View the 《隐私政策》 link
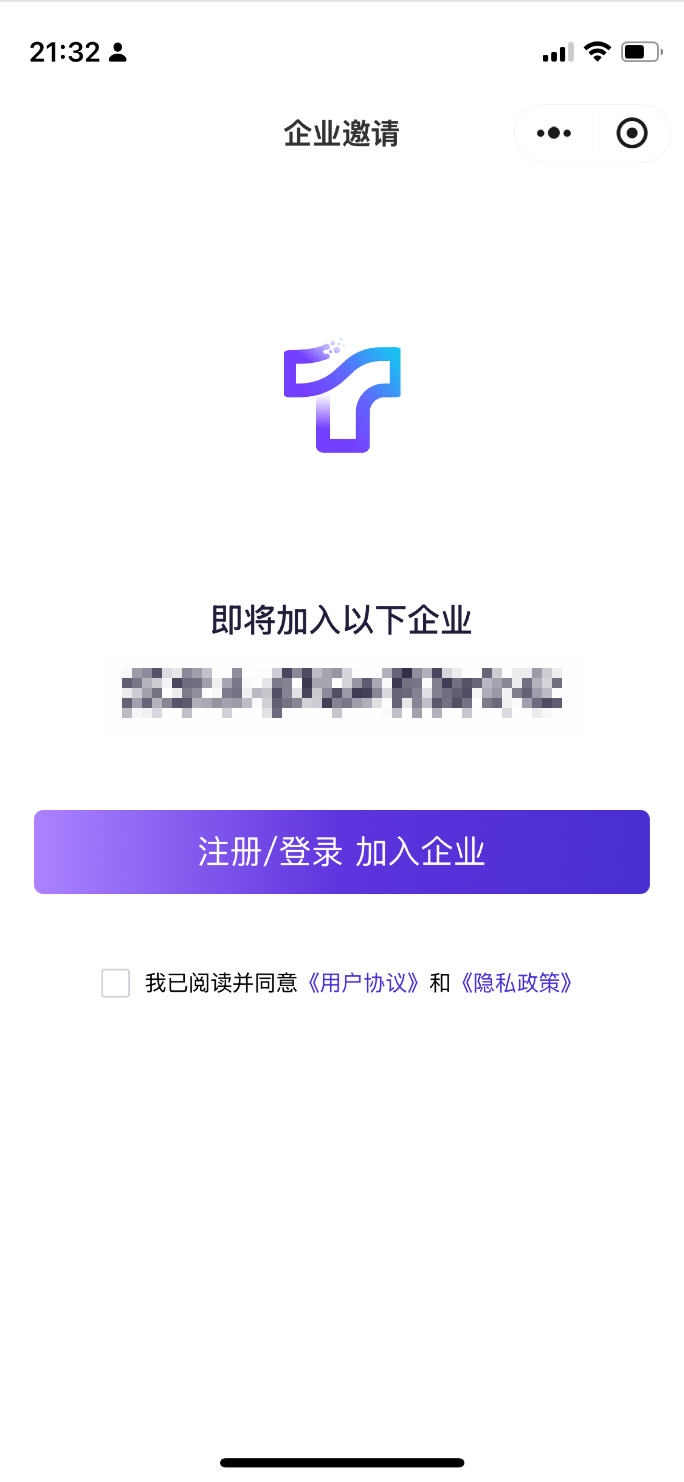 (518, 983)
